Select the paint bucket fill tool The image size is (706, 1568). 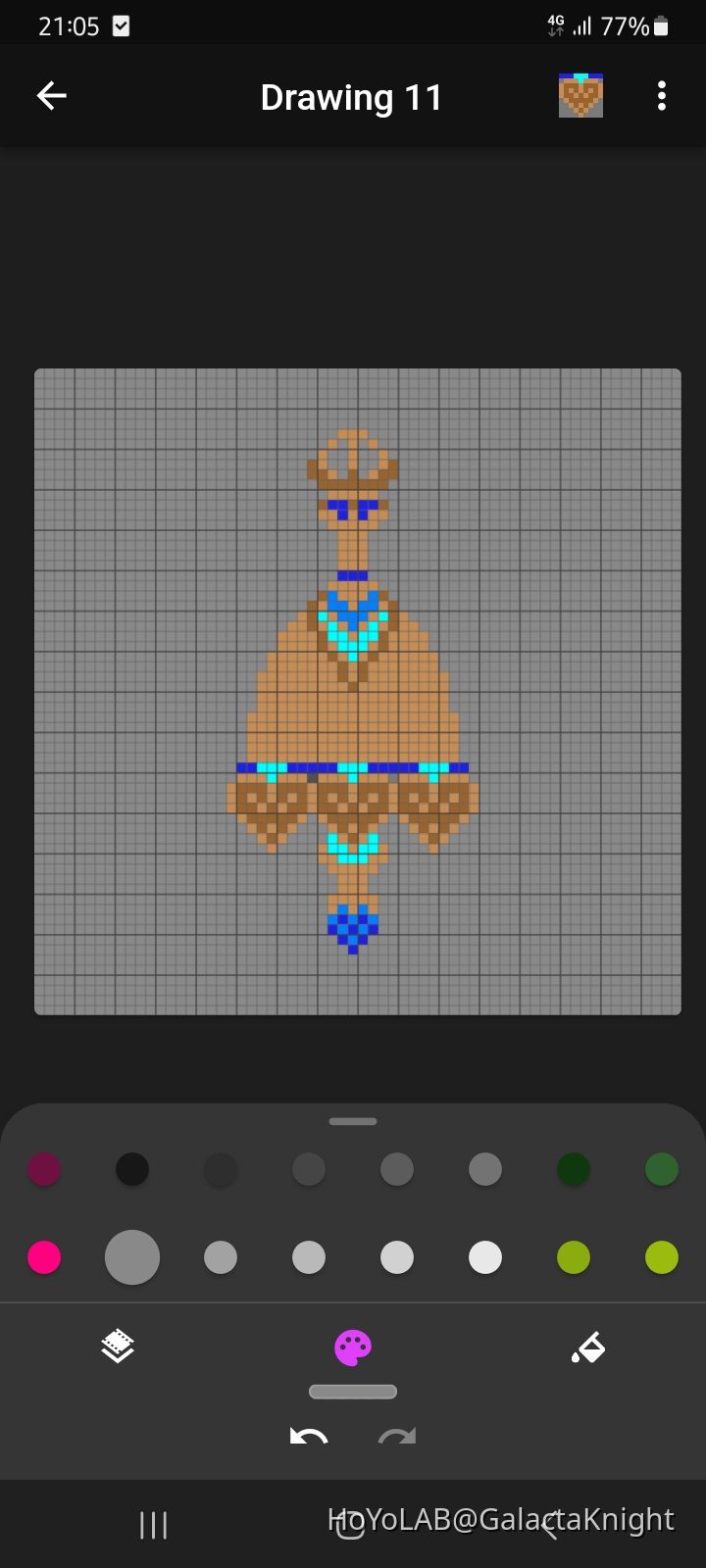588,1347
